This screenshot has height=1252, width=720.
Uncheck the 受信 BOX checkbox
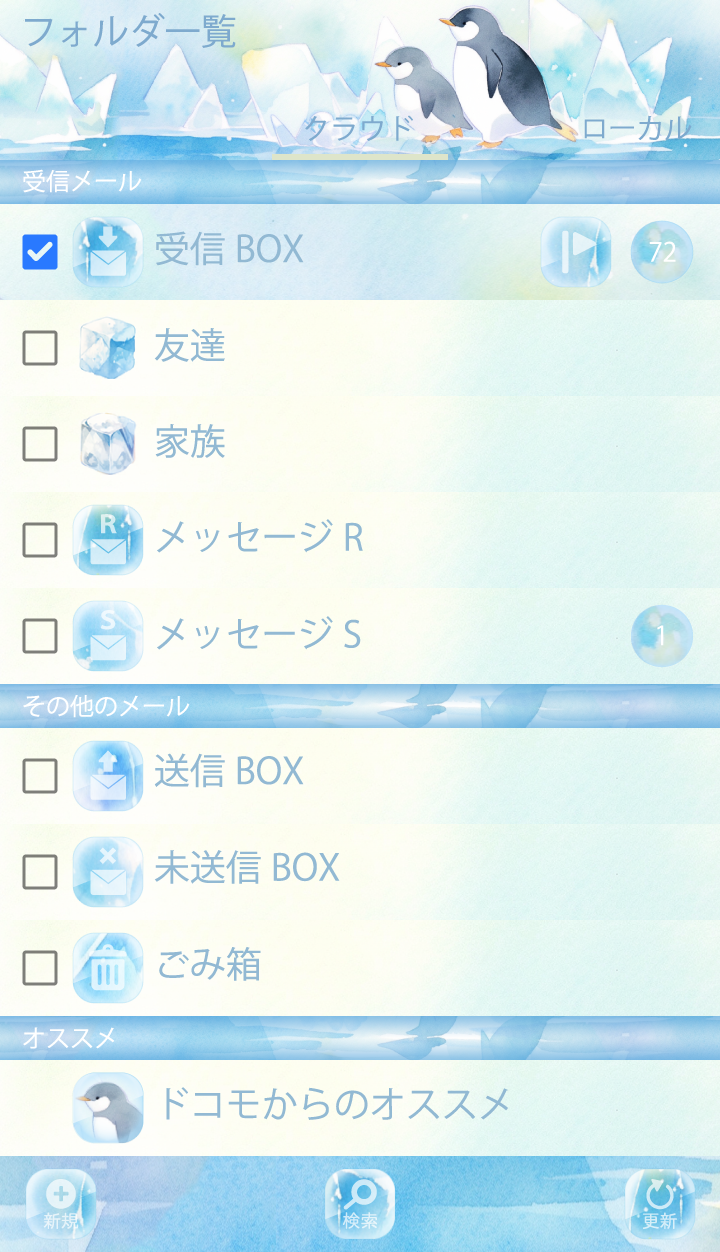[x=40, y=252]
